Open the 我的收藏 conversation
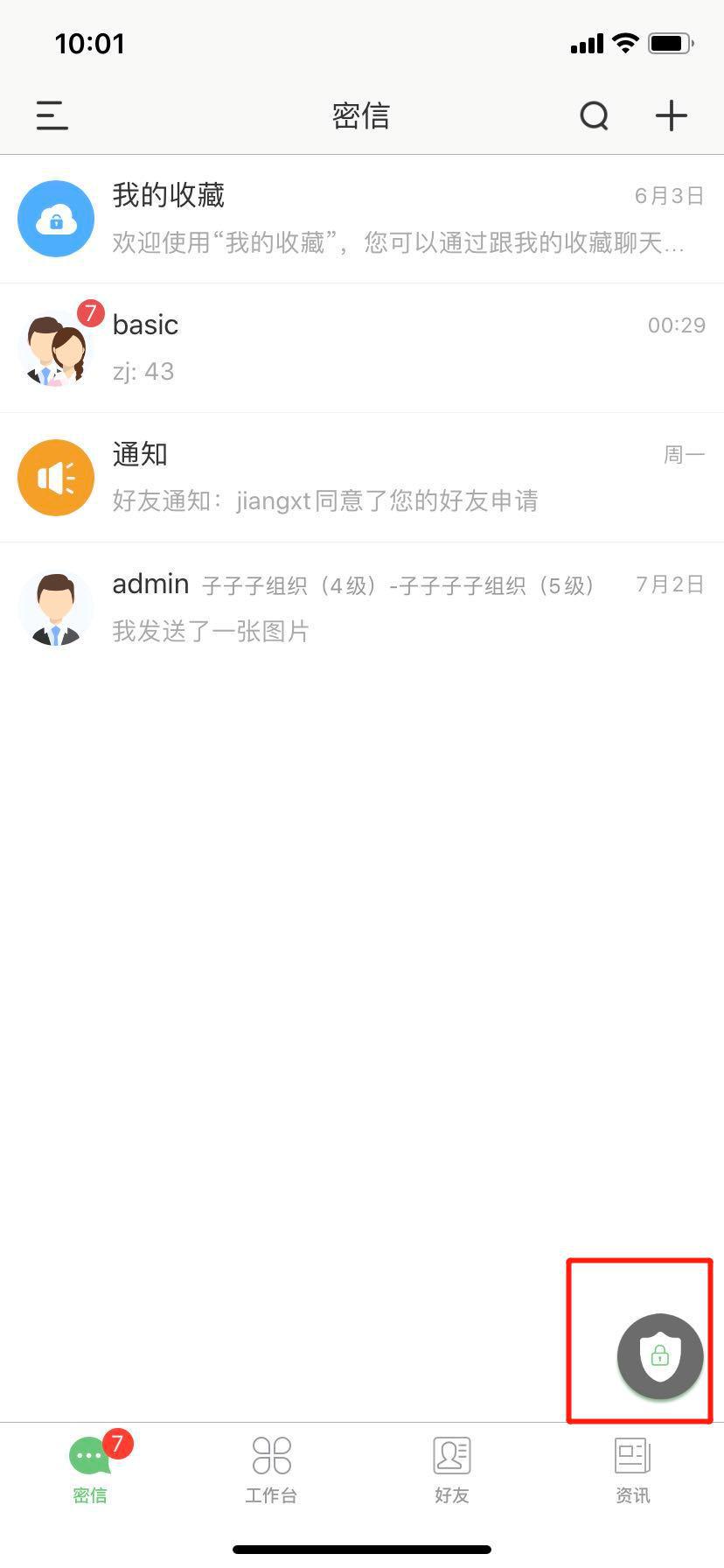This screenshot has height=1568, width=724. tap(362, 219)
